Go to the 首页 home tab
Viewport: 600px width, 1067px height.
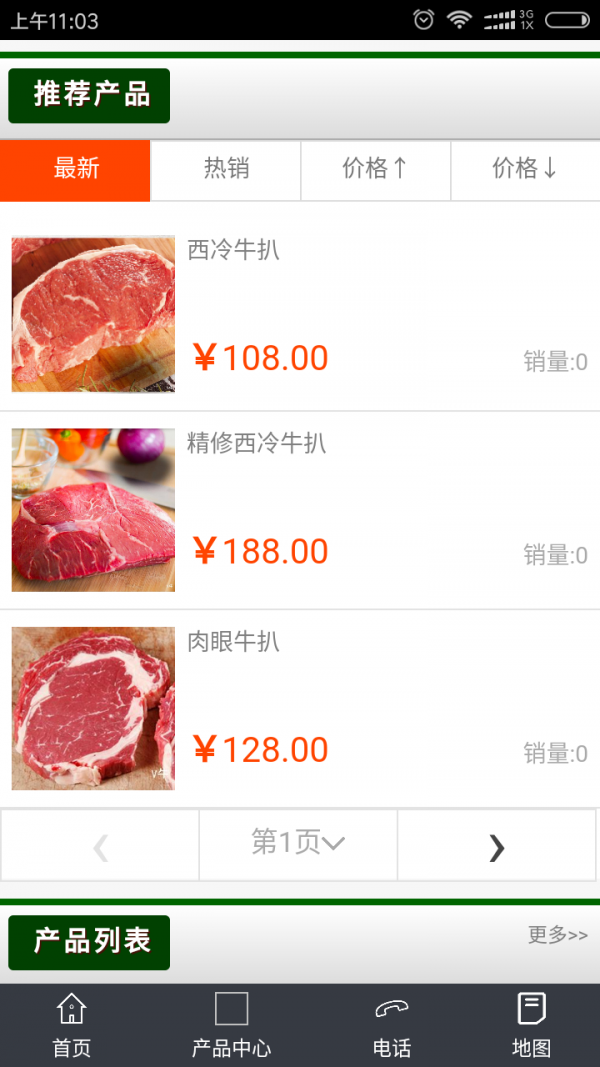click(x=72, y=1025)
